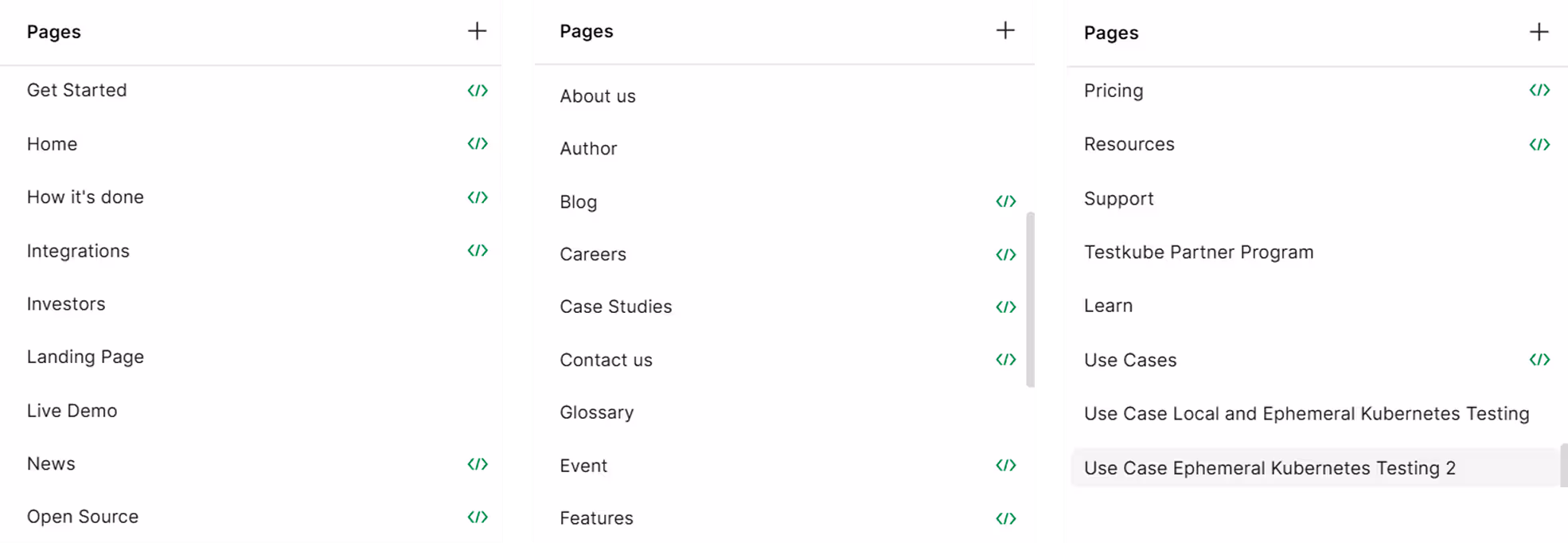Select the Learn page
The height and width of the screenshot is (543, 1568).
coord(1108,306)
